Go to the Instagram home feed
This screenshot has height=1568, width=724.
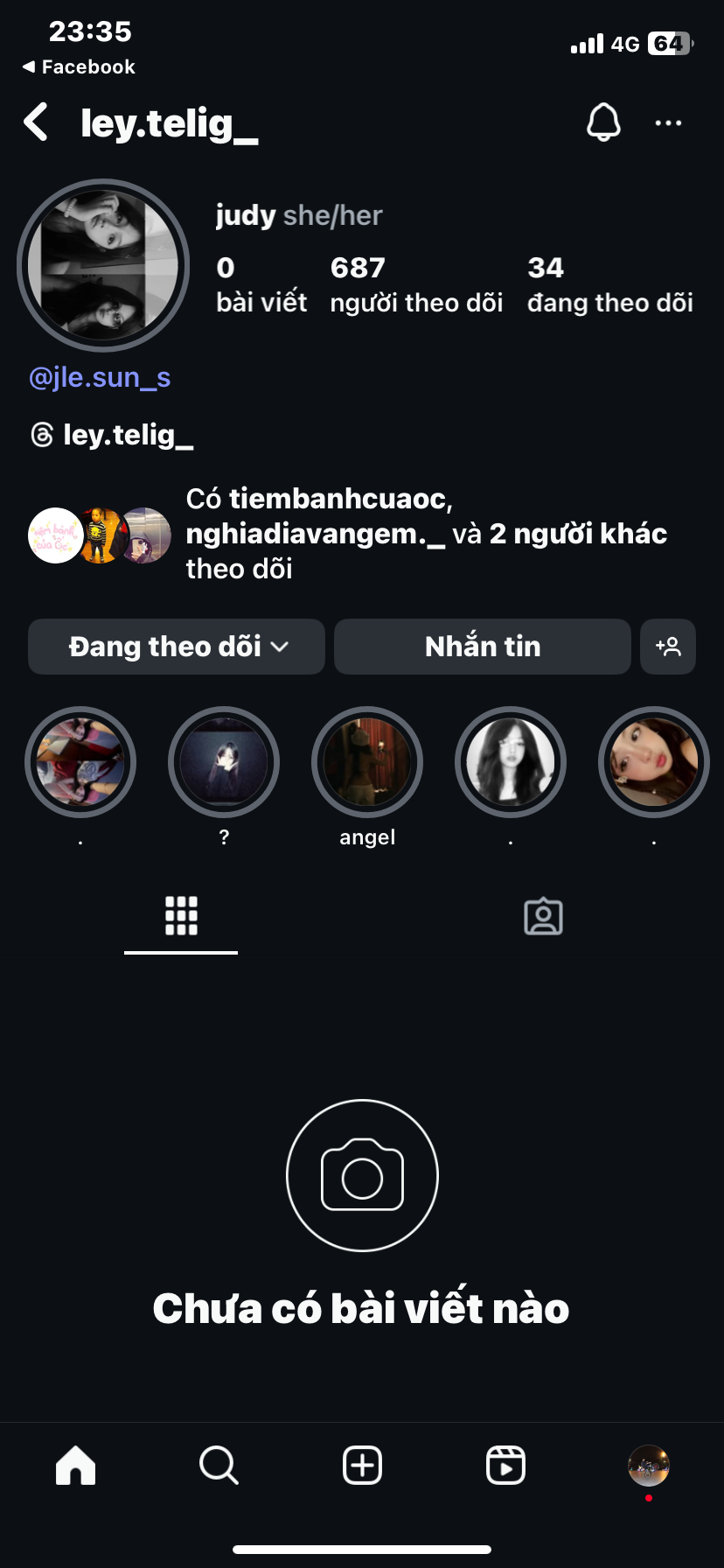tap(76, 1465)
